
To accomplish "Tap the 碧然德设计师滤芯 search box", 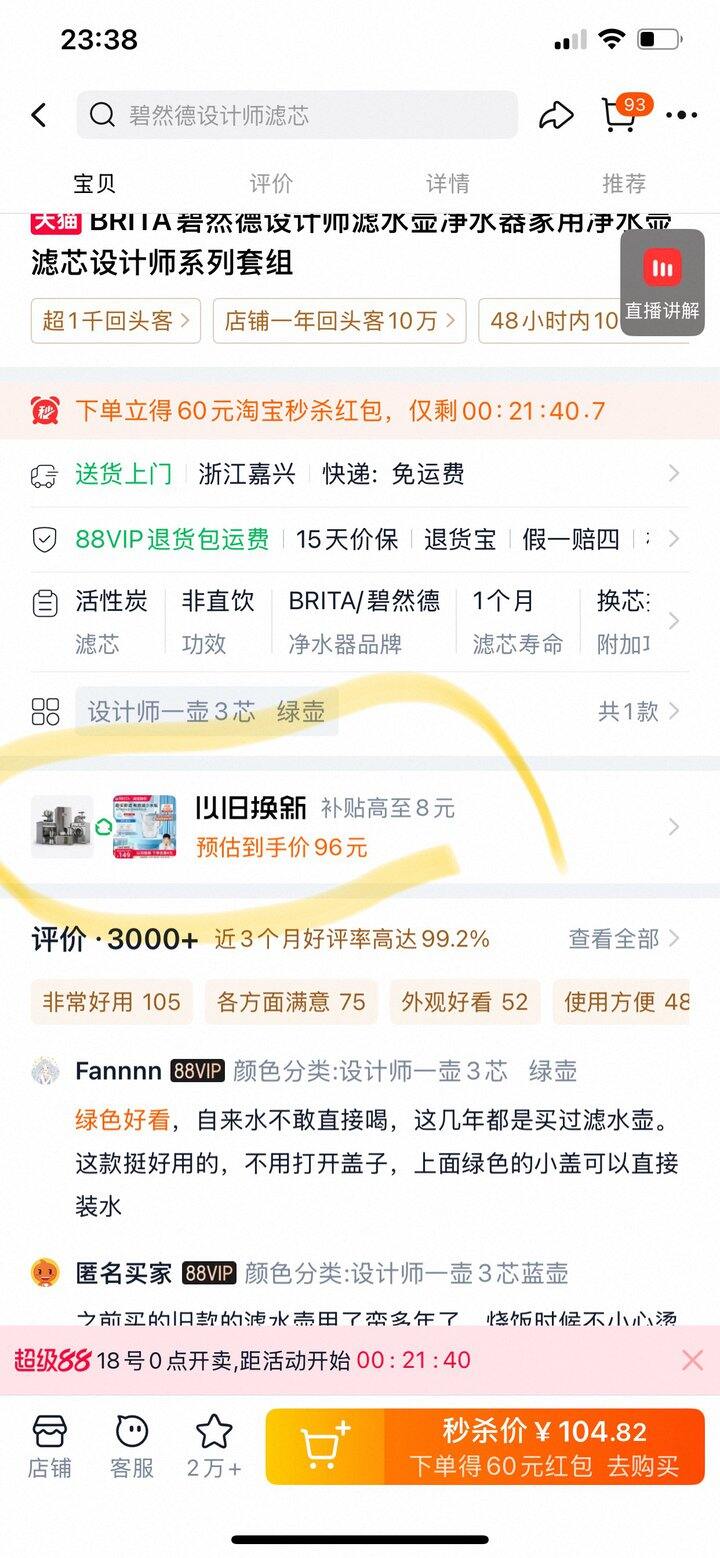I will click(297, 116).
